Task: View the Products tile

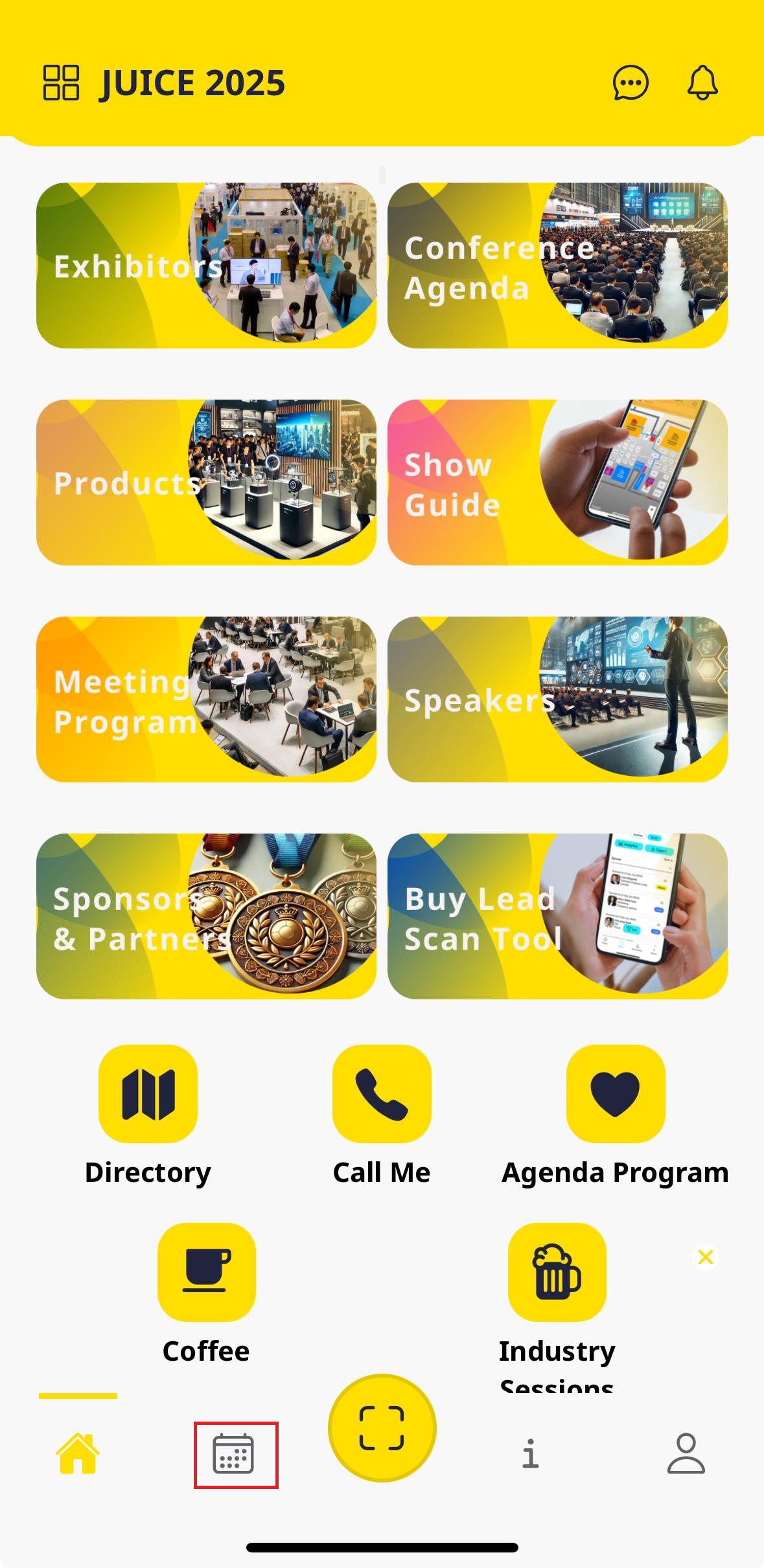Action: pyautogui.click(x=206, y=483)
